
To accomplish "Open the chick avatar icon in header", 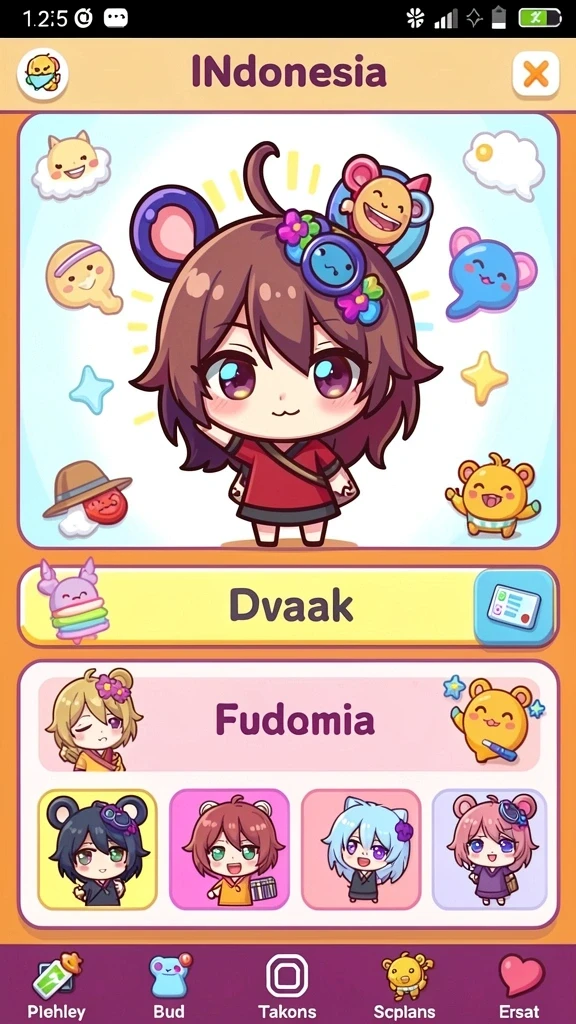I will click(x=42, y=74).
